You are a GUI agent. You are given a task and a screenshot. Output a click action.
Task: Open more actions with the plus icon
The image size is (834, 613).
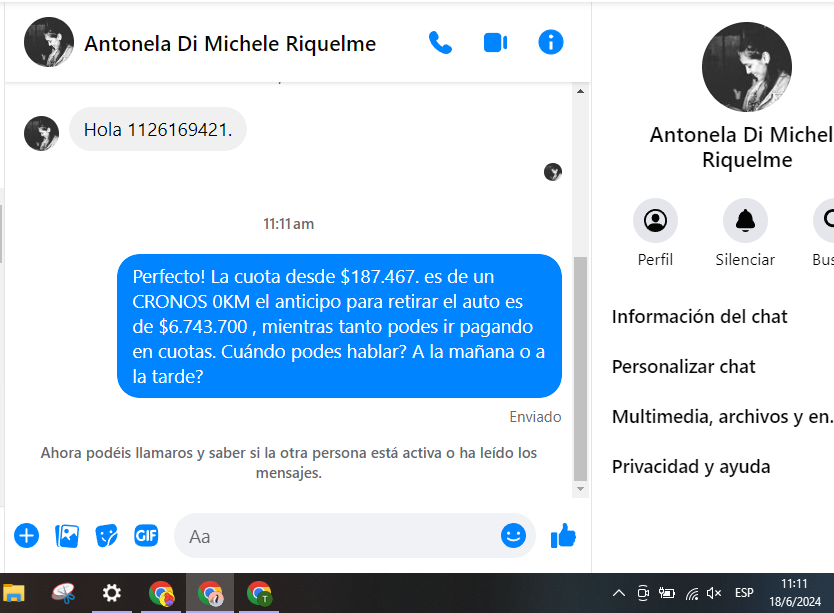(26, 536)
